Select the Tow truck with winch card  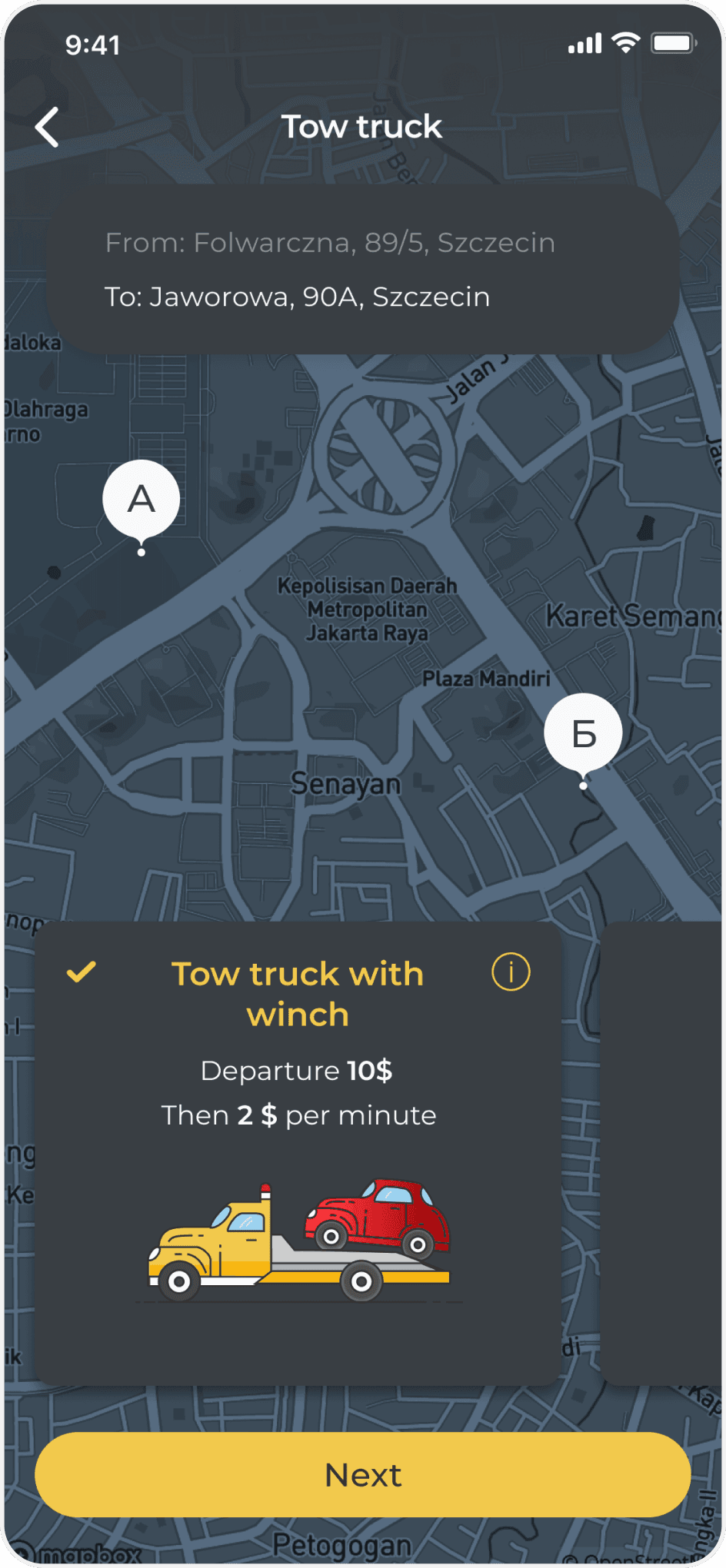tap(298, 993)
